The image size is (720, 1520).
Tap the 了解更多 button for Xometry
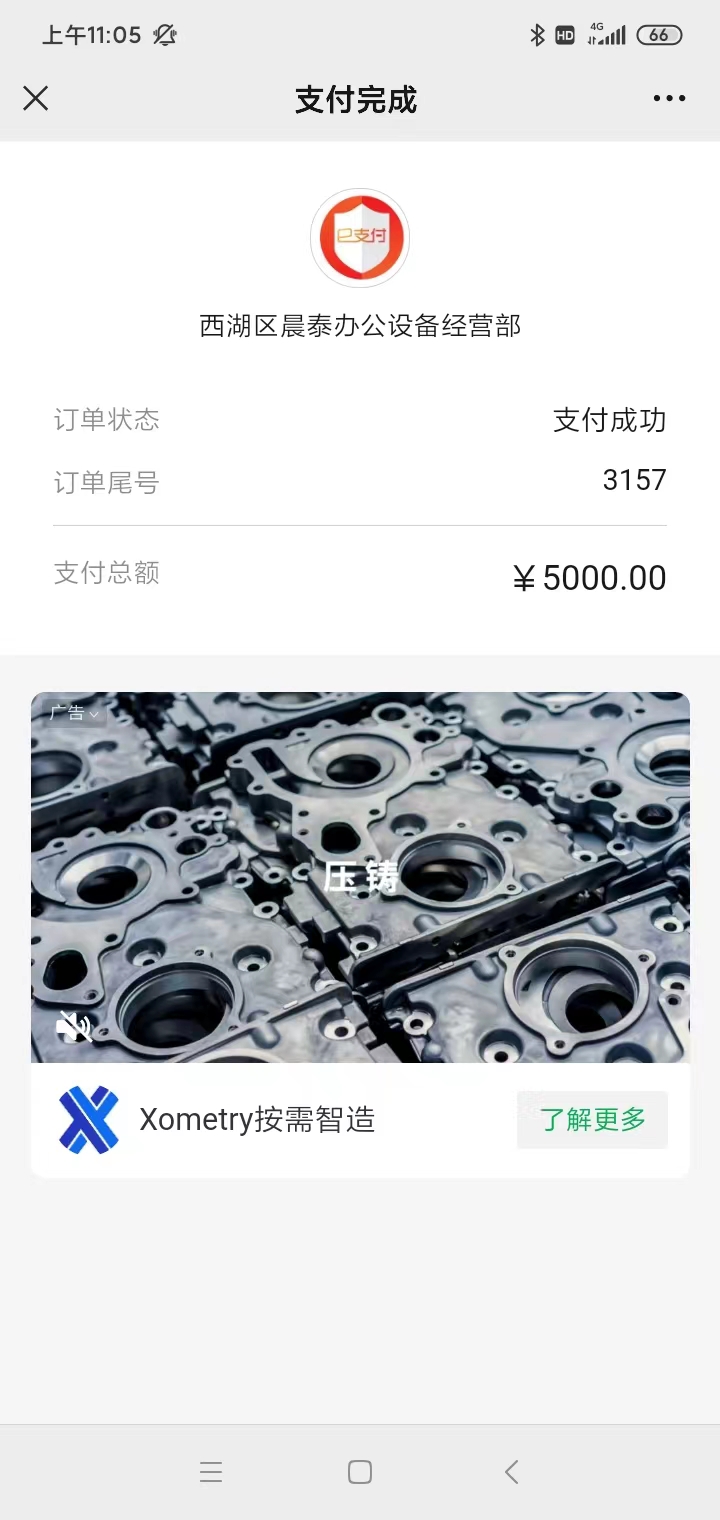(x=592, y=1119)
